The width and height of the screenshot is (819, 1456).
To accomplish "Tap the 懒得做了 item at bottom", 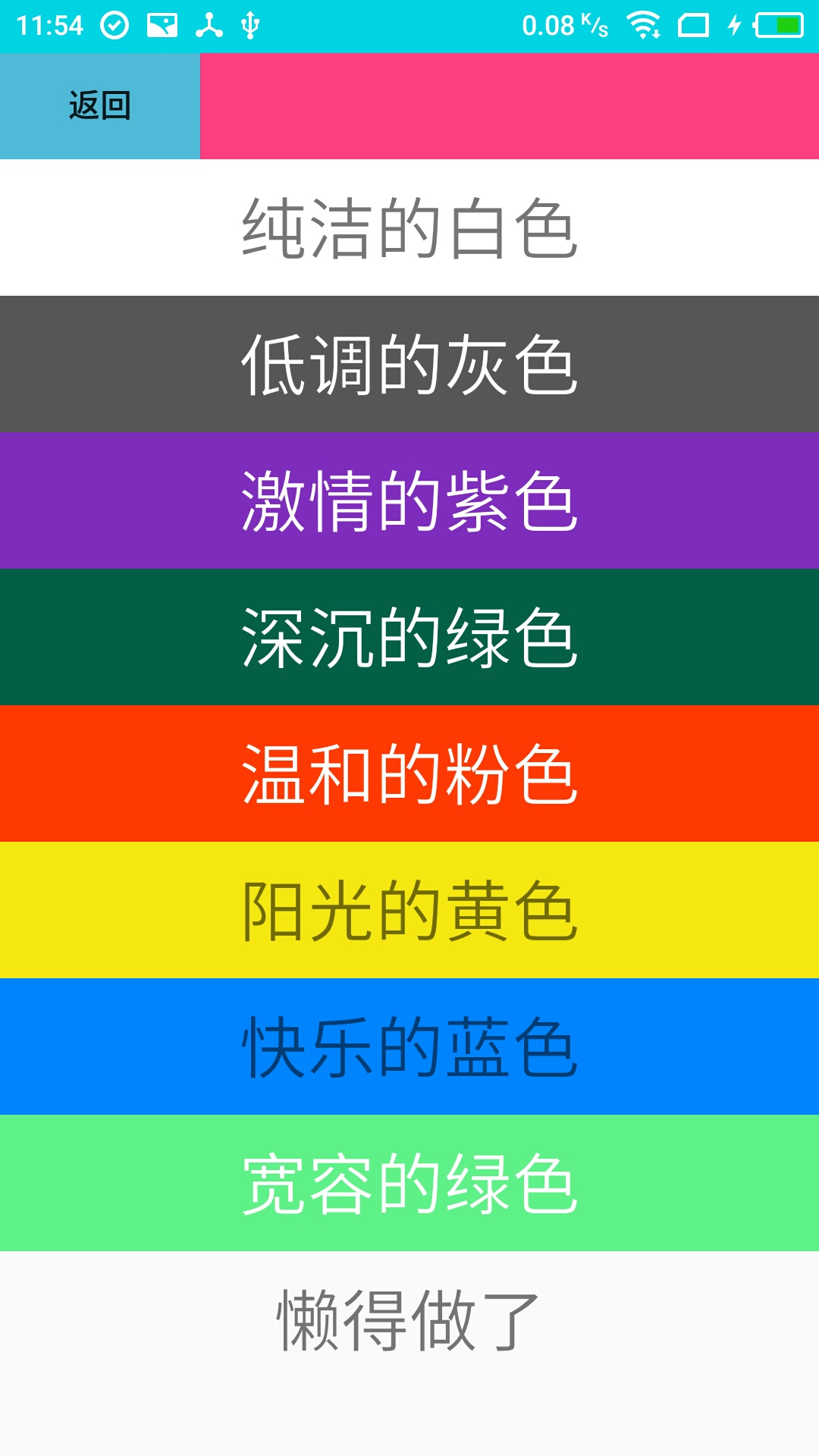I will [409, 1312].
